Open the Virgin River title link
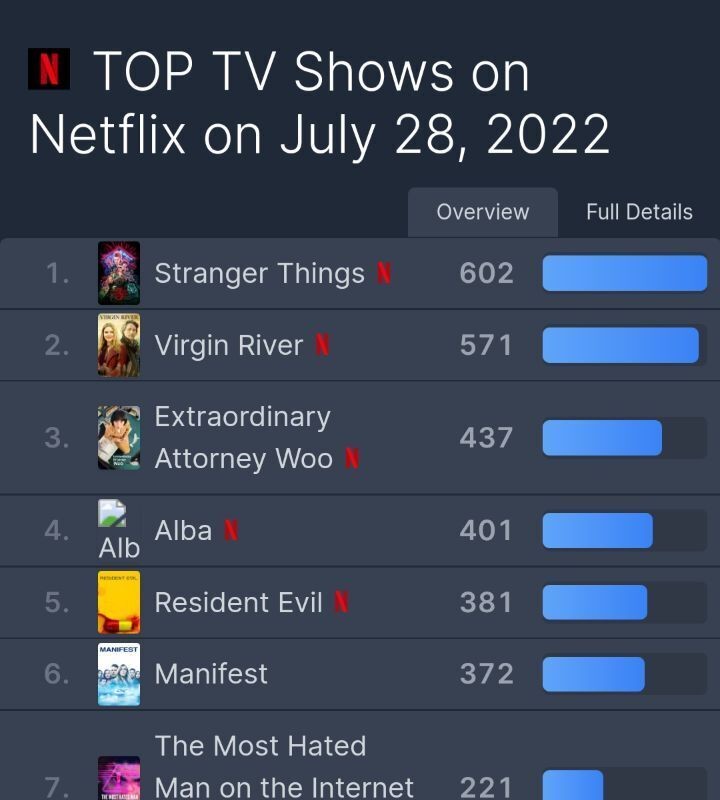 pos(228,345)
